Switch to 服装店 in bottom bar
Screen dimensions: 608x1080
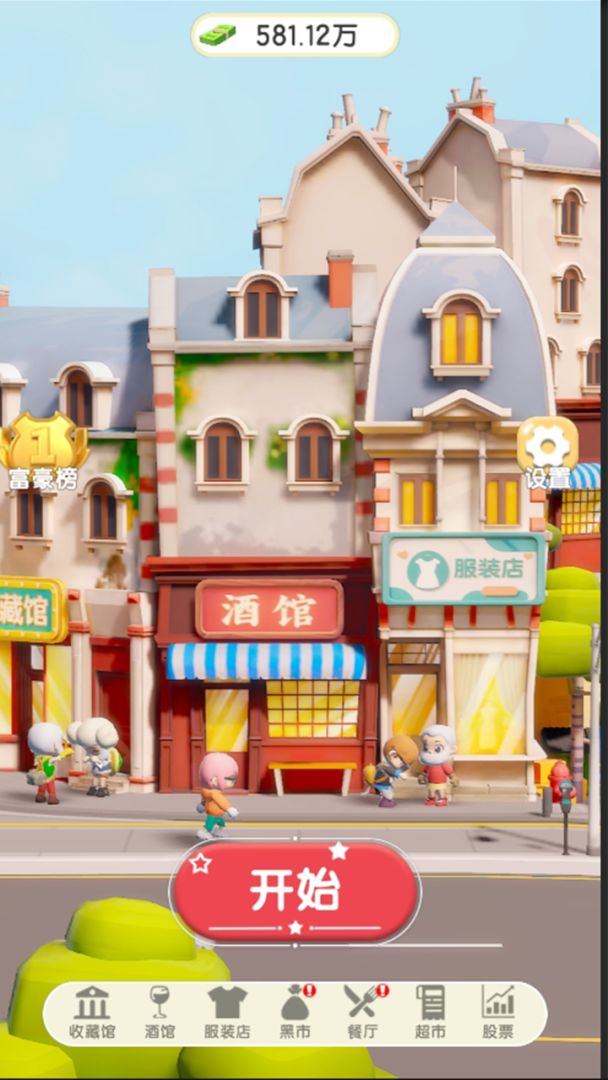[x=227, y=1012]
